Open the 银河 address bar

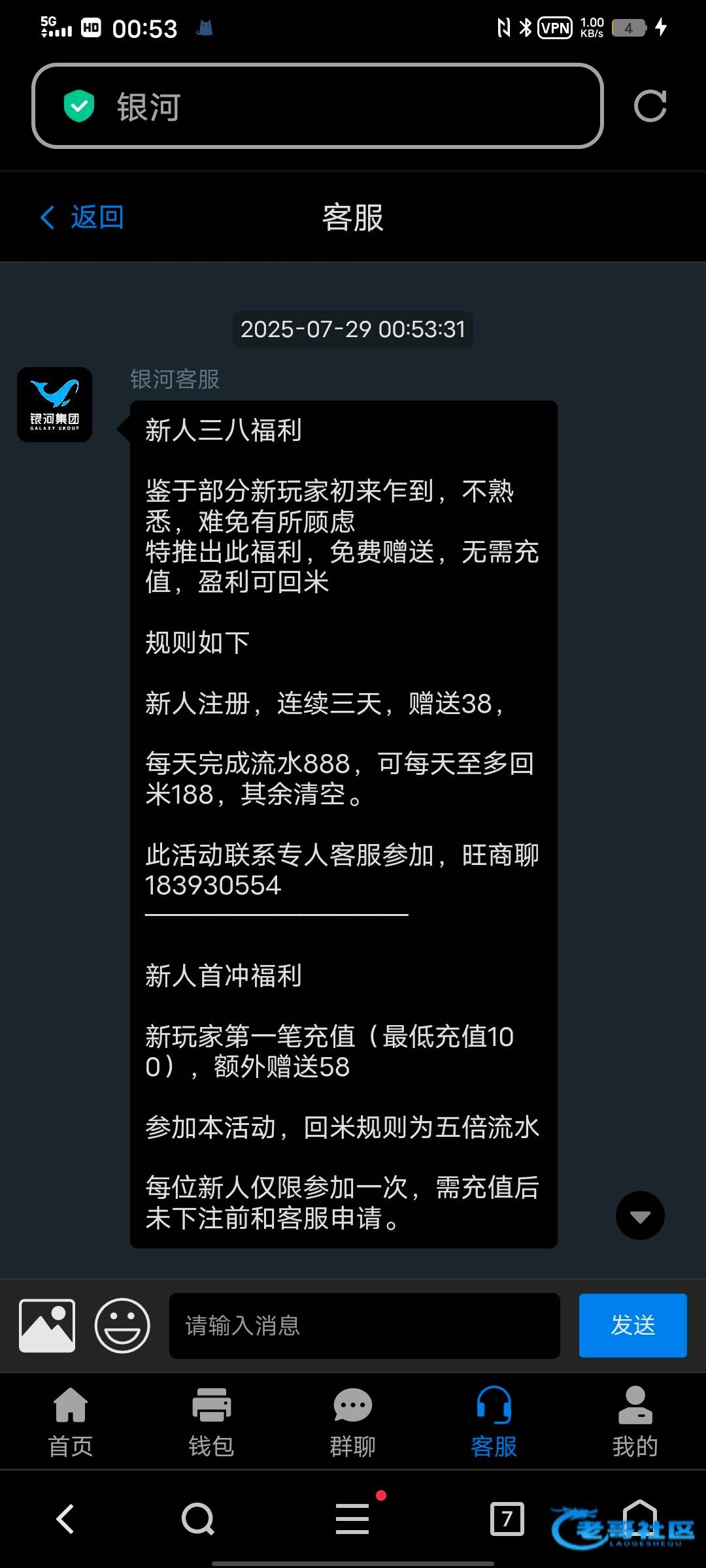coord(318,106)
